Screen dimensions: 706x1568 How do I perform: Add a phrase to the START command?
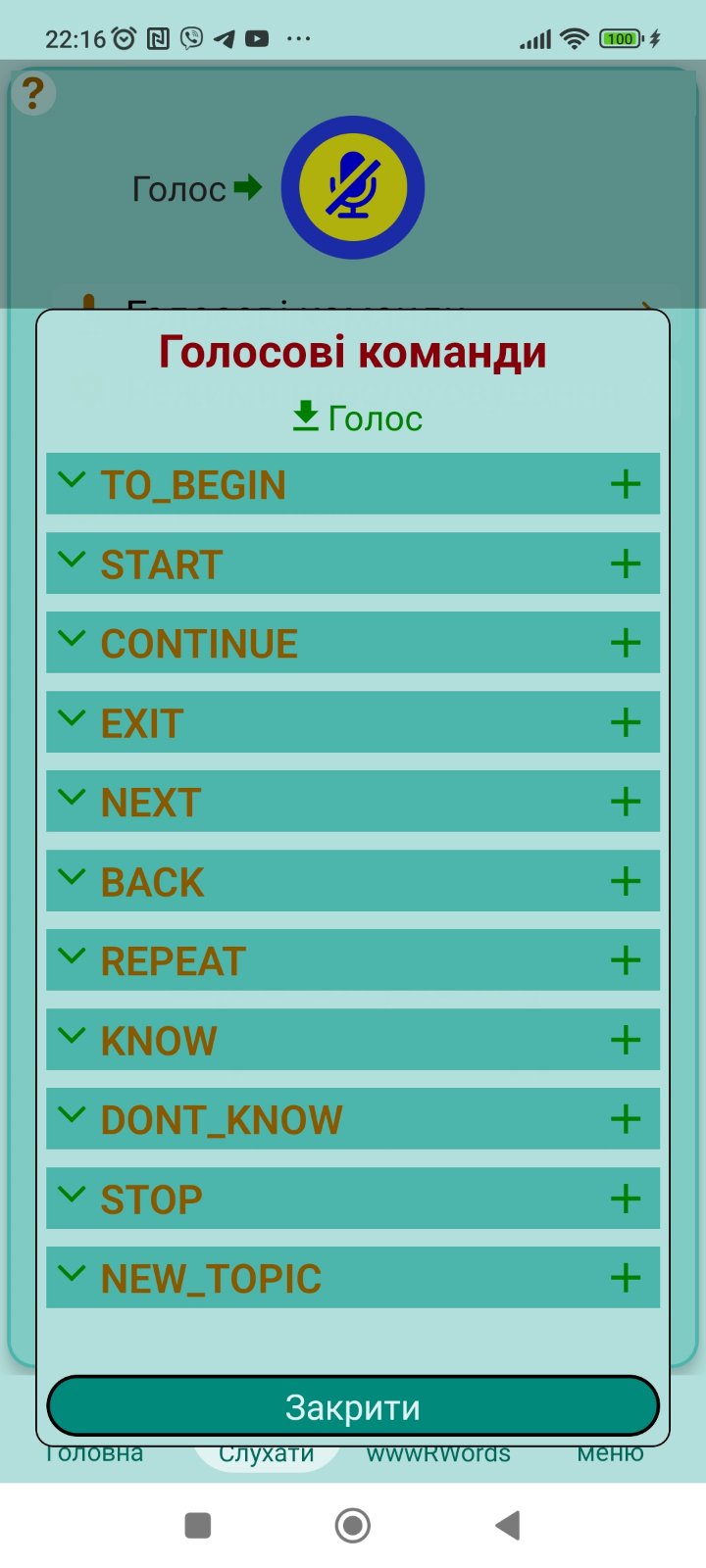tap(626, 563)
